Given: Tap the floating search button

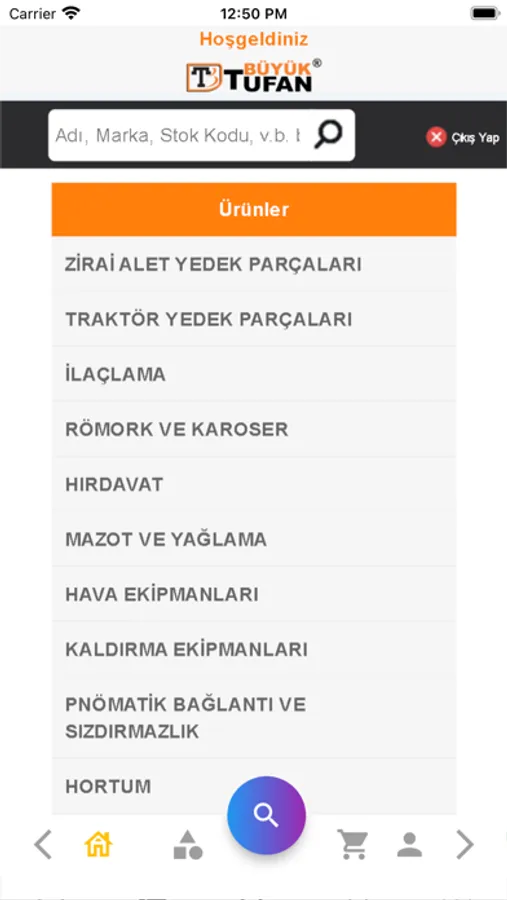Looking at the screenshot, I should (x=266, y=815).
